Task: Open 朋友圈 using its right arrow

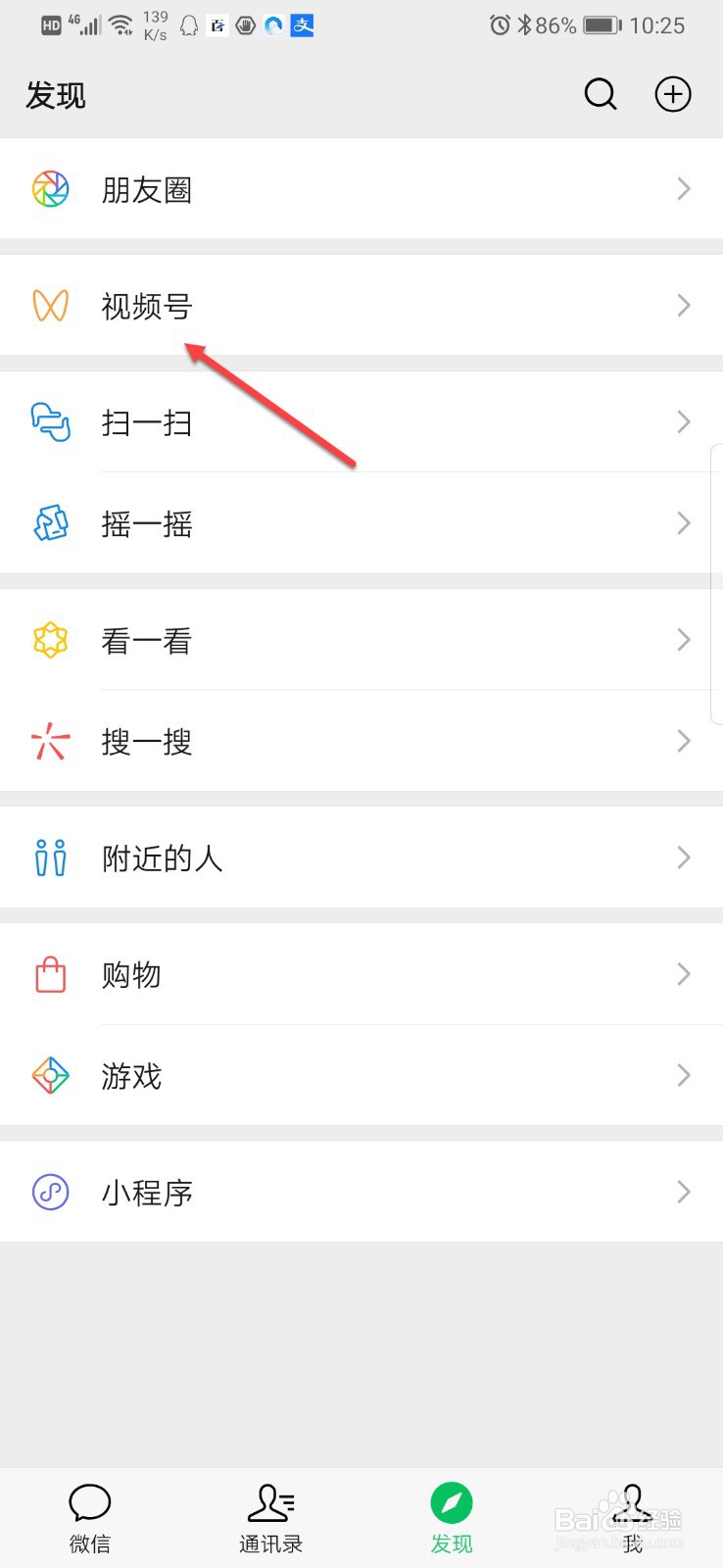Action: [683, 188]
